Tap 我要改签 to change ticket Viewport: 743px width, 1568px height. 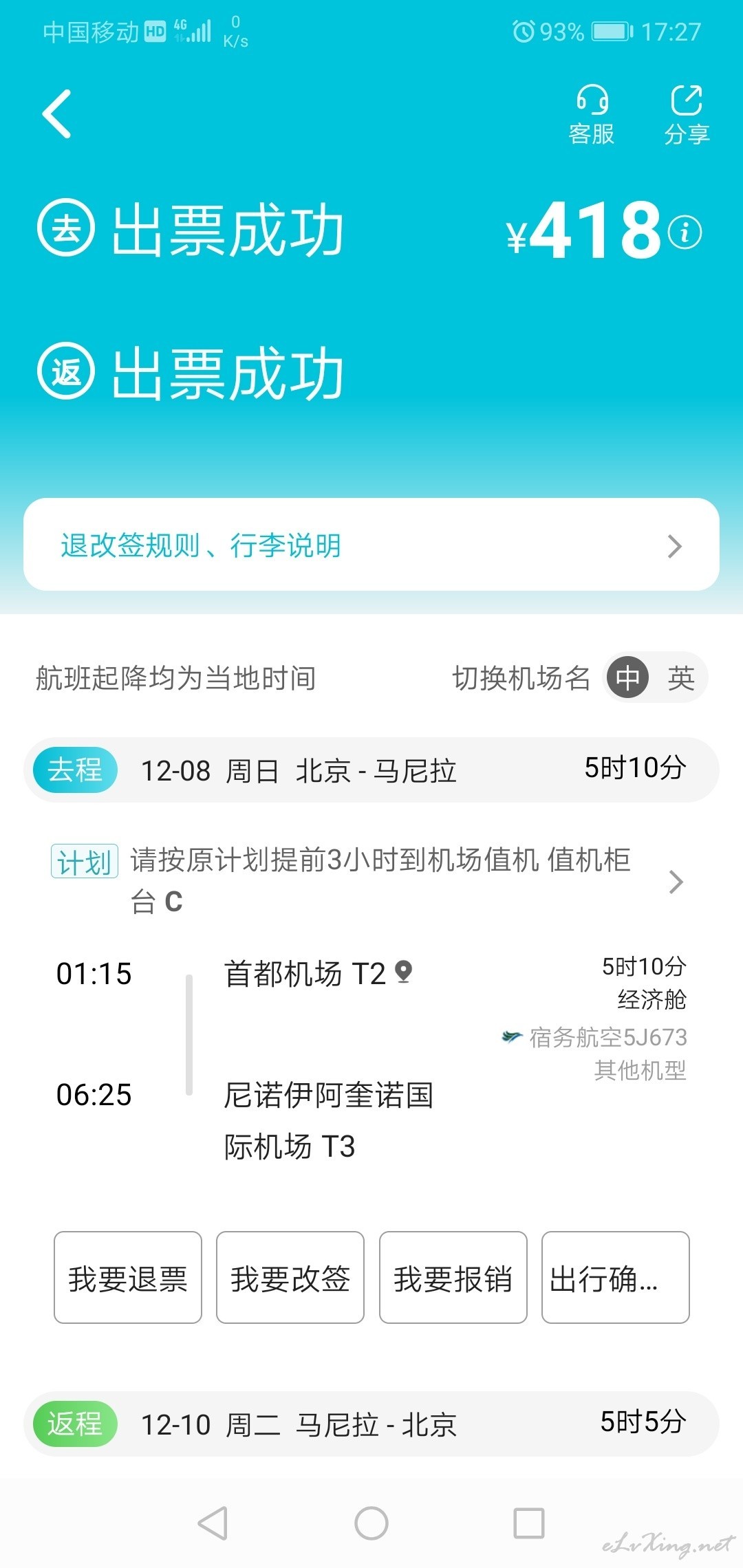290,1278
